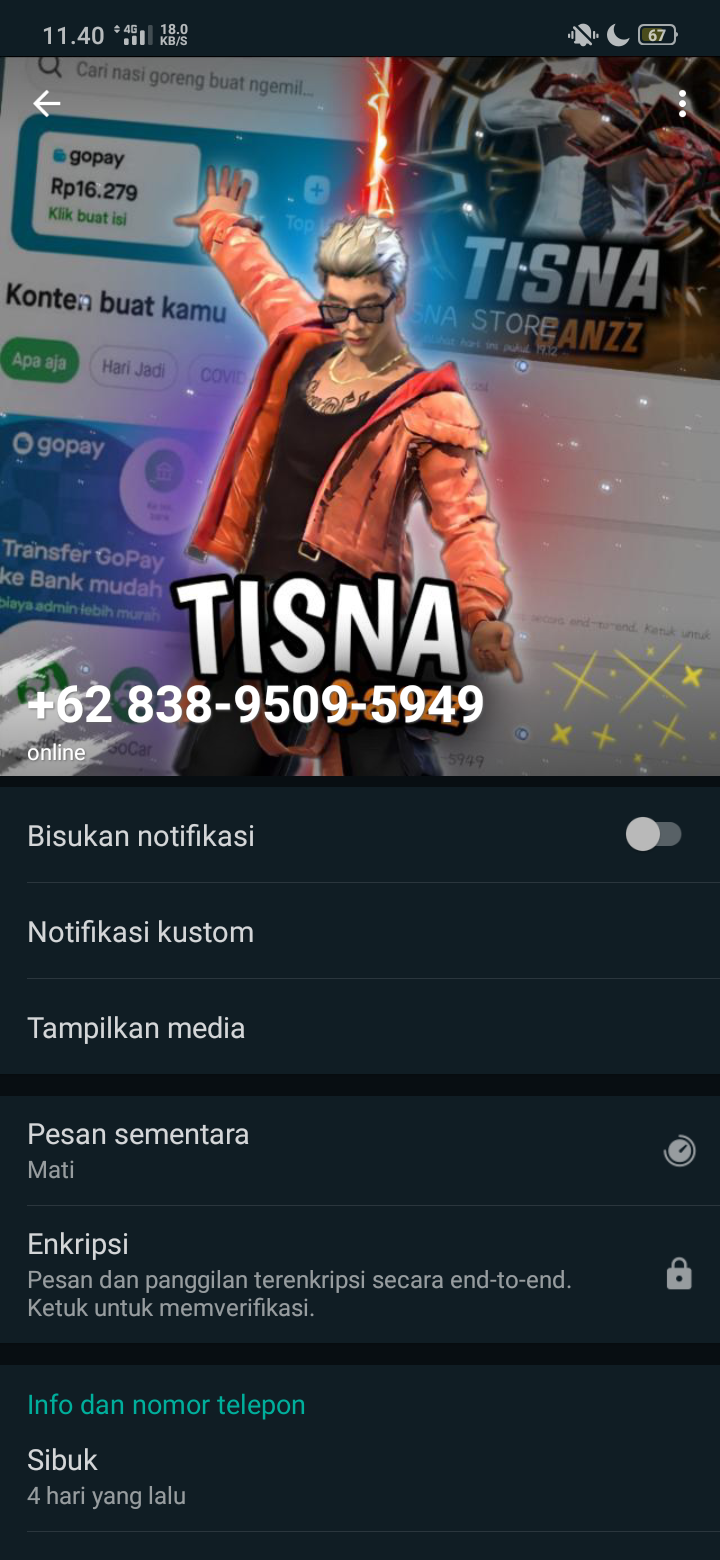Verify encryption via the Enkripsi row
The width and height of the screenshot is (720, 1560).
(x=360, y=1274)
